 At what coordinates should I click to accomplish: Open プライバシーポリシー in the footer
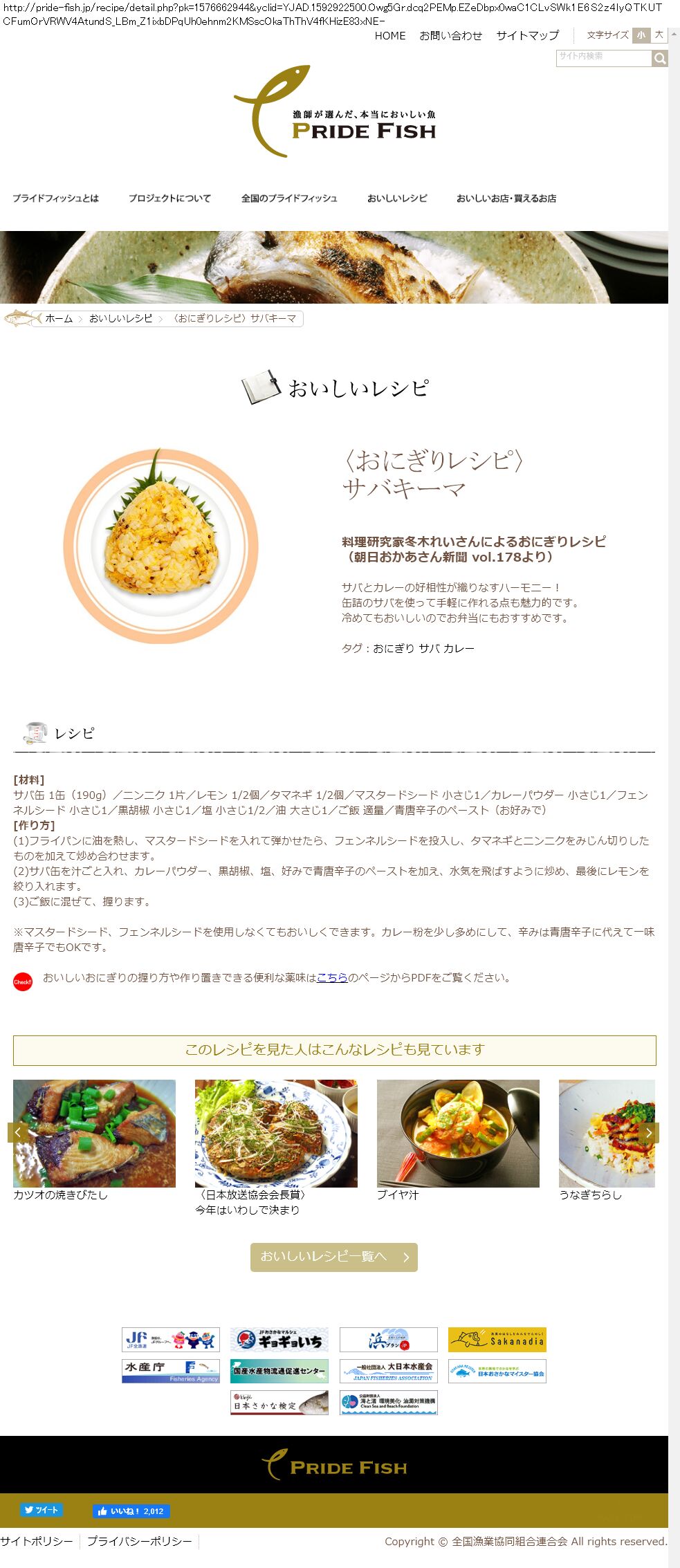click(x=139, y=1541)
